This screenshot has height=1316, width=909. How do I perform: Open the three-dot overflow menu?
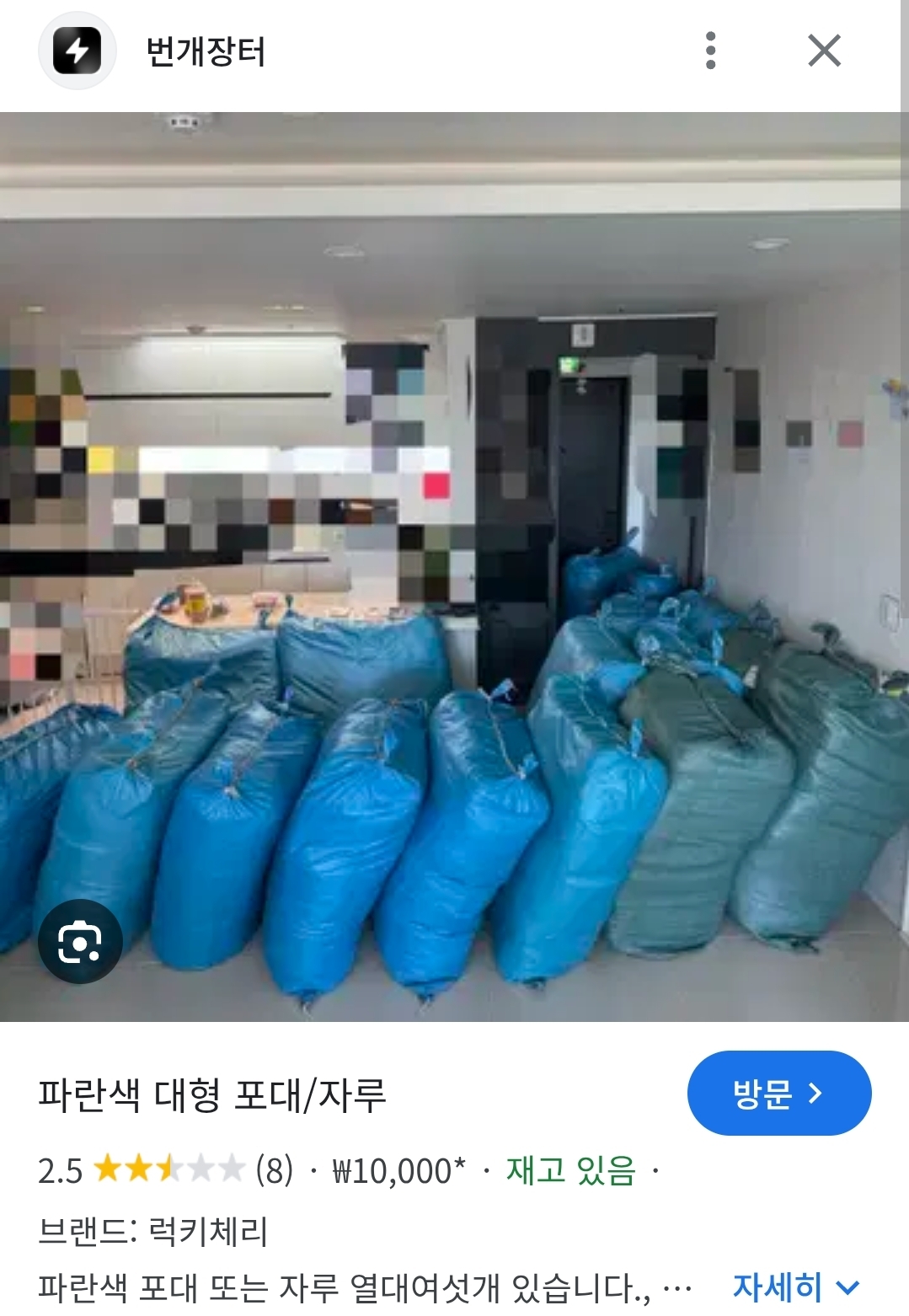tap(710, 51)
